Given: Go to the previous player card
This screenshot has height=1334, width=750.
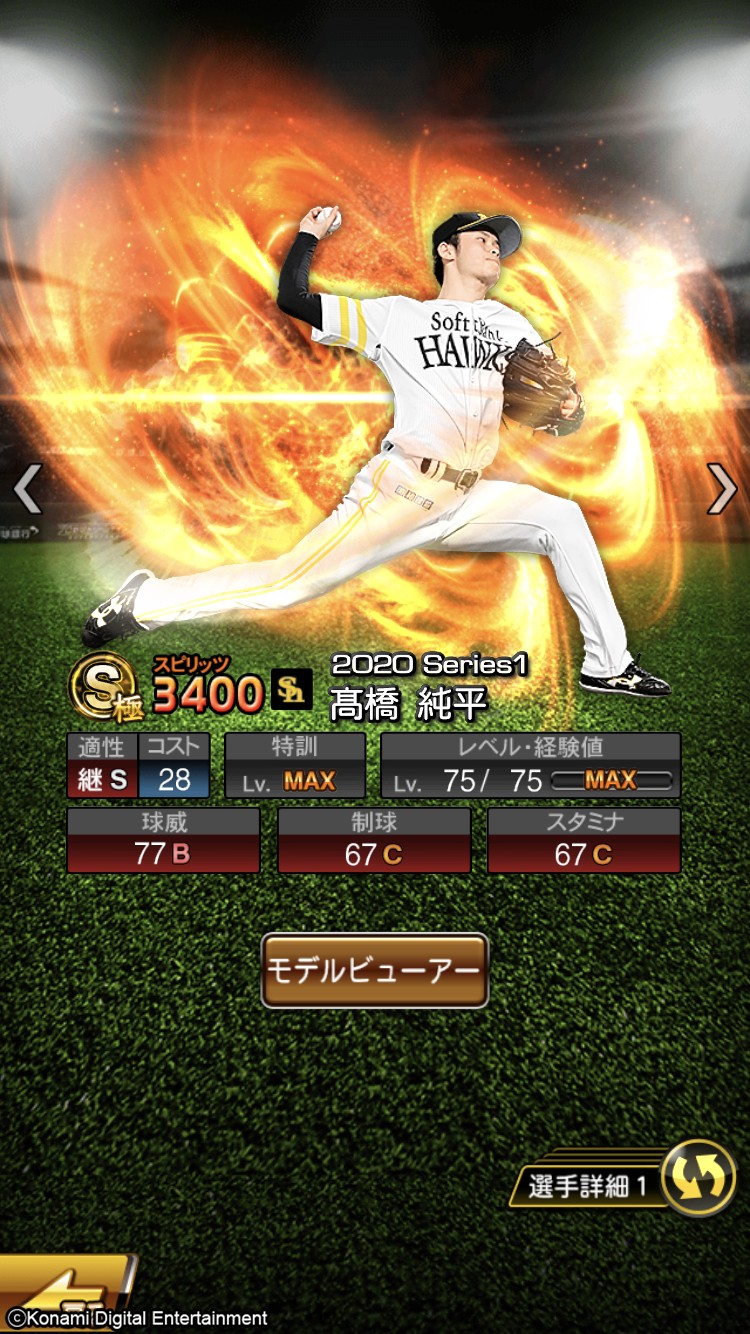Looking at the screenshot, I should (x=28, y=490).
